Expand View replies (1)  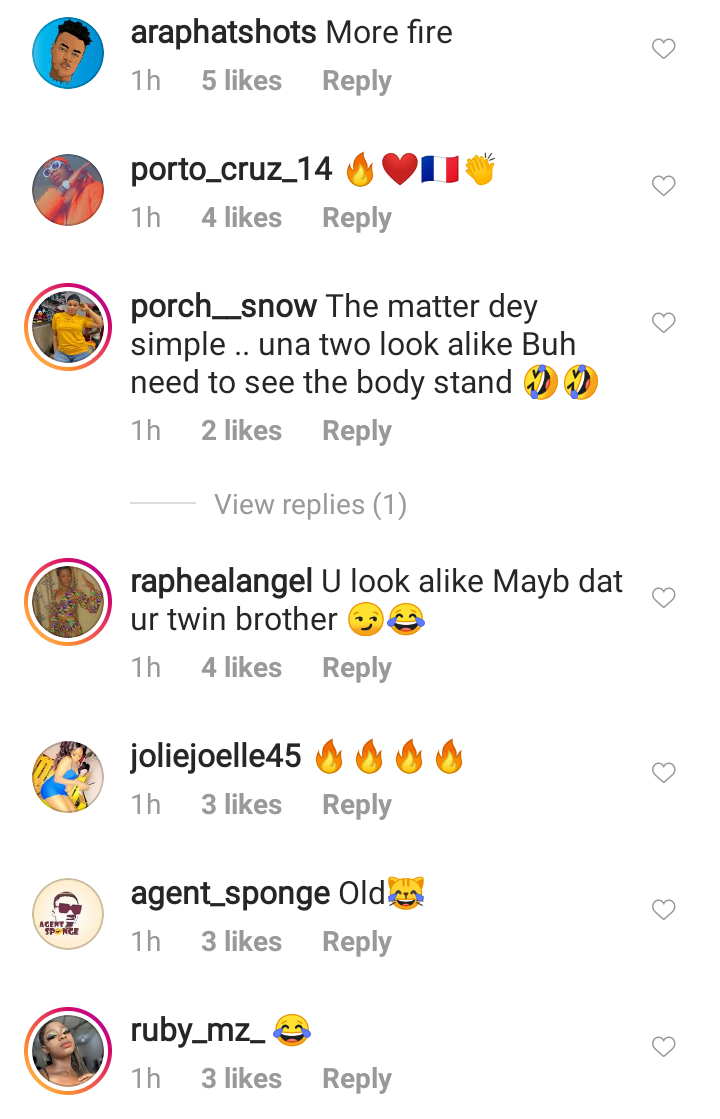pos(310,505)
